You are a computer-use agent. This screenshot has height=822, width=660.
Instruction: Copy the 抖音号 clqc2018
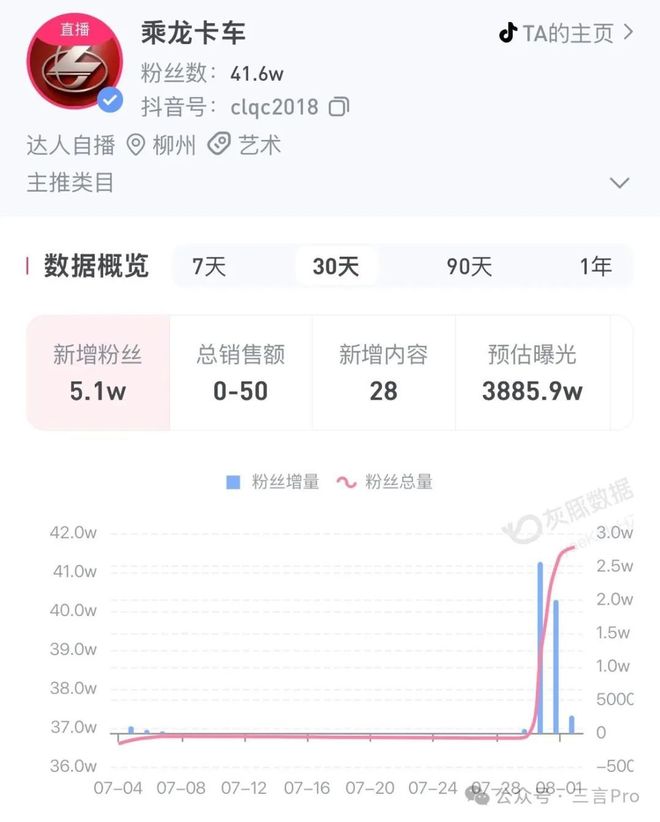point(339,106)
